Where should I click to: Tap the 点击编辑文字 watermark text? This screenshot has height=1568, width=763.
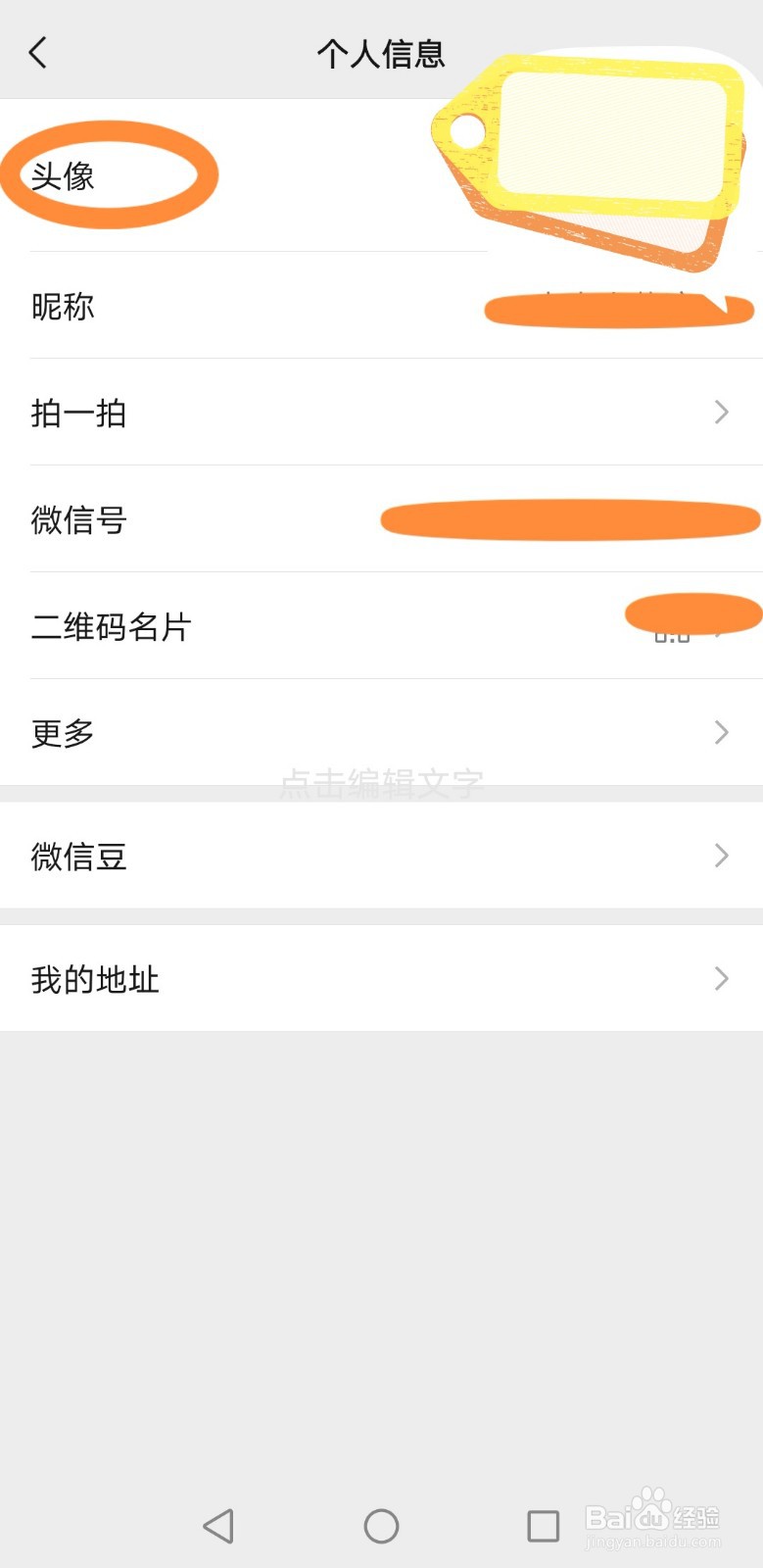click(384, 782)
